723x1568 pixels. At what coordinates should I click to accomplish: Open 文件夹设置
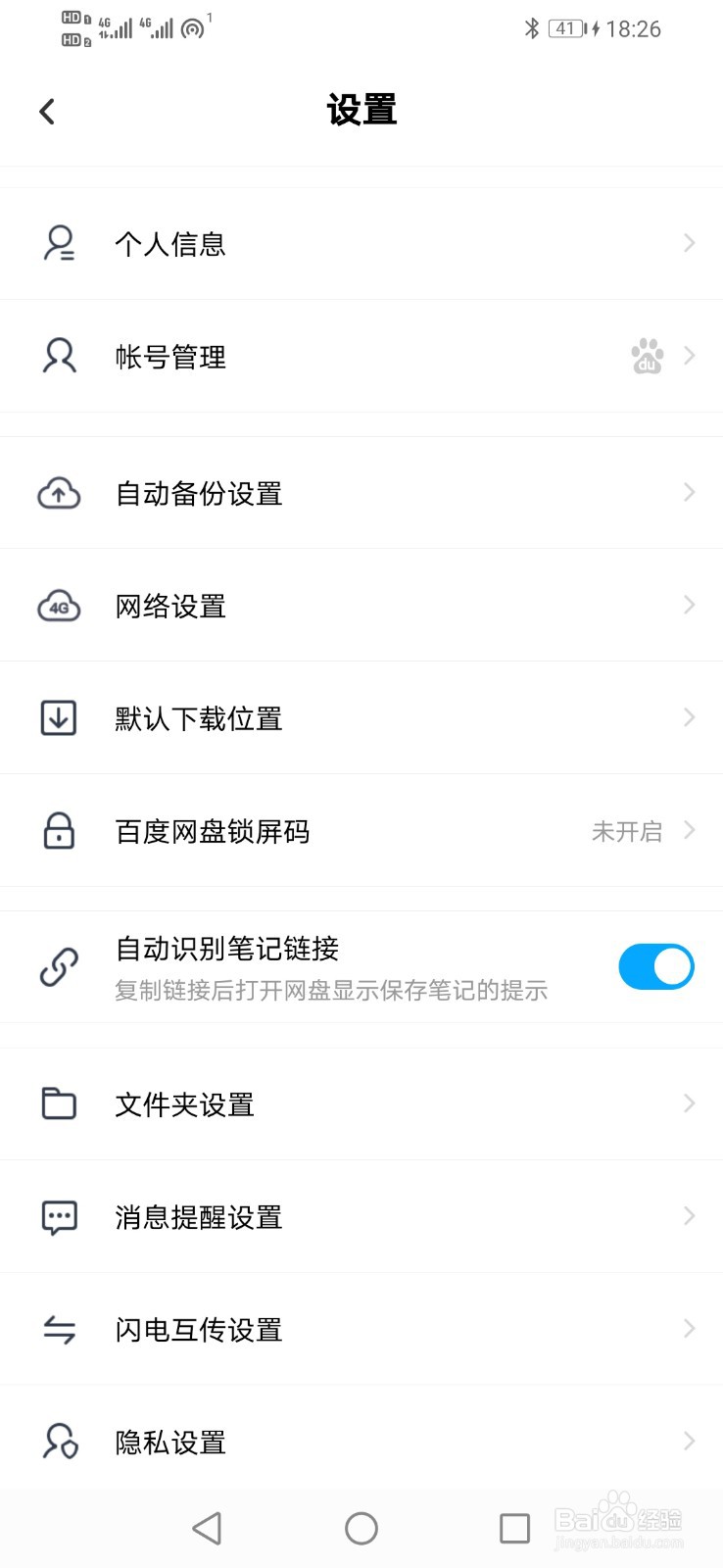(x=361, y=1104)
